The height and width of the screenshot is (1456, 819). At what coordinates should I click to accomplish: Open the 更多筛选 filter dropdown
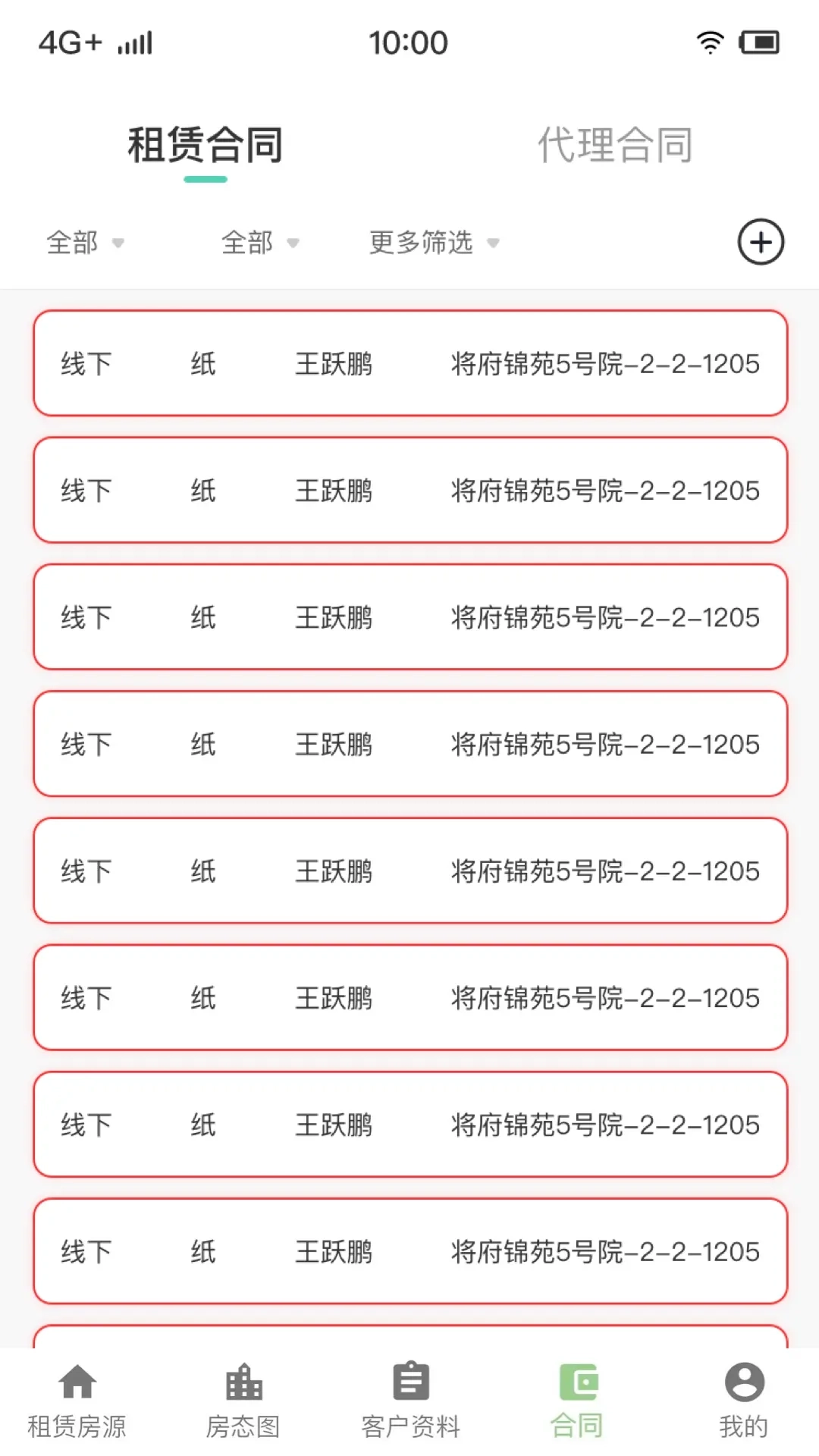pos(431,243)
